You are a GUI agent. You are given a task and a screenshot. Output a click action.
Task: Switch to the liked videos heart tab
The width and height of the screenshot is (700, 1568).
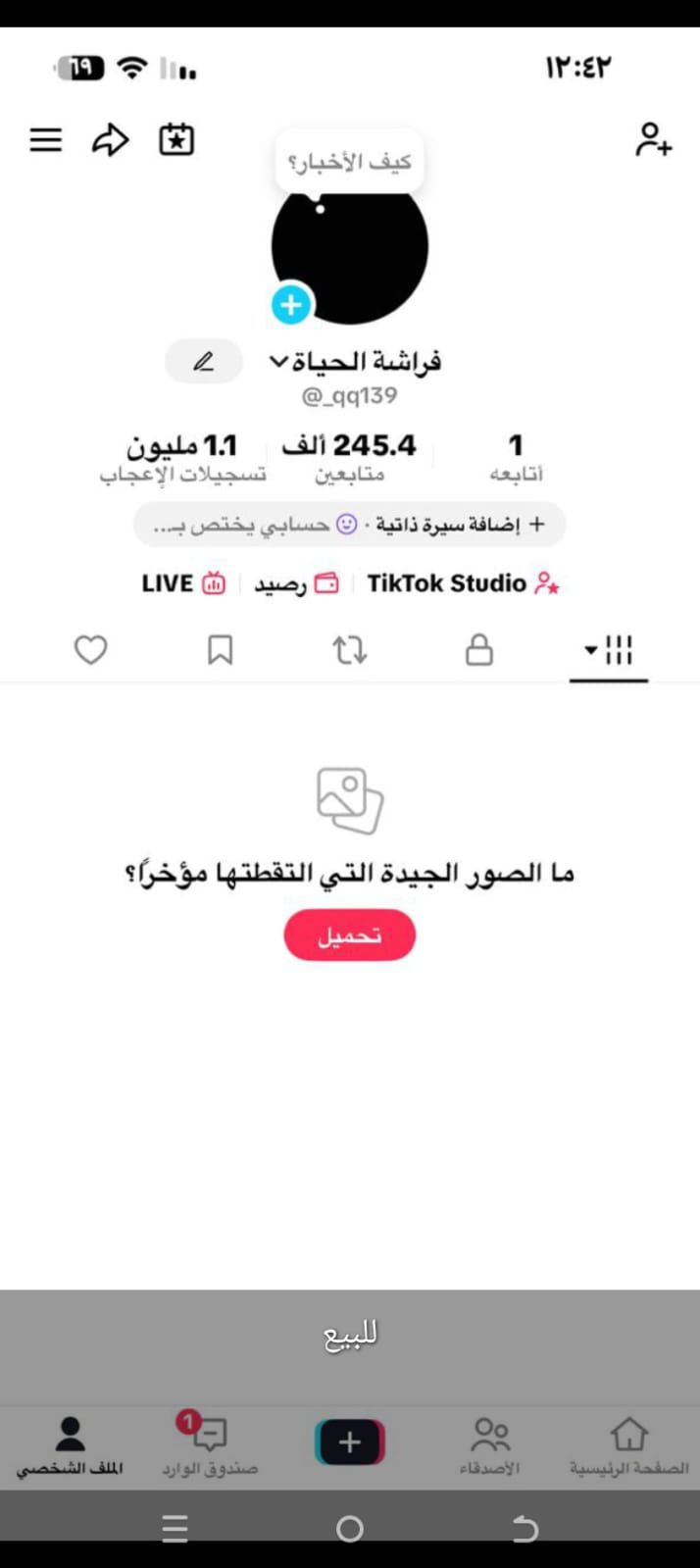[x=91, y=649]
